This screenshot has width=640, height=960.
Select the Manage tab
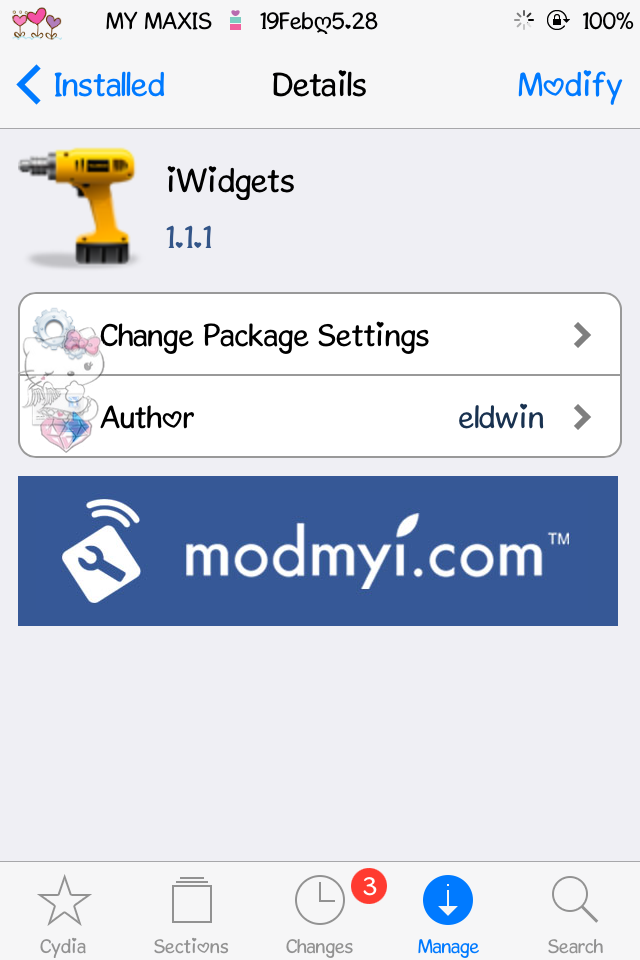(x=448, y=914)
